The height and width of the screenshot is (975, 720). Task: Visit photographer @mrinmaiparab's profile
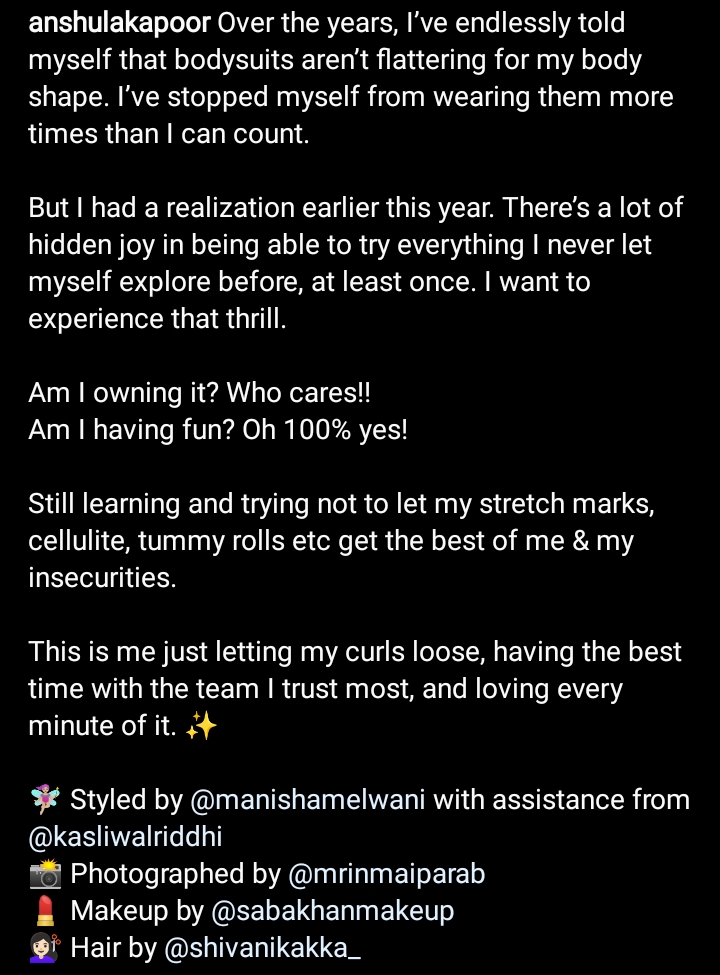386,874
